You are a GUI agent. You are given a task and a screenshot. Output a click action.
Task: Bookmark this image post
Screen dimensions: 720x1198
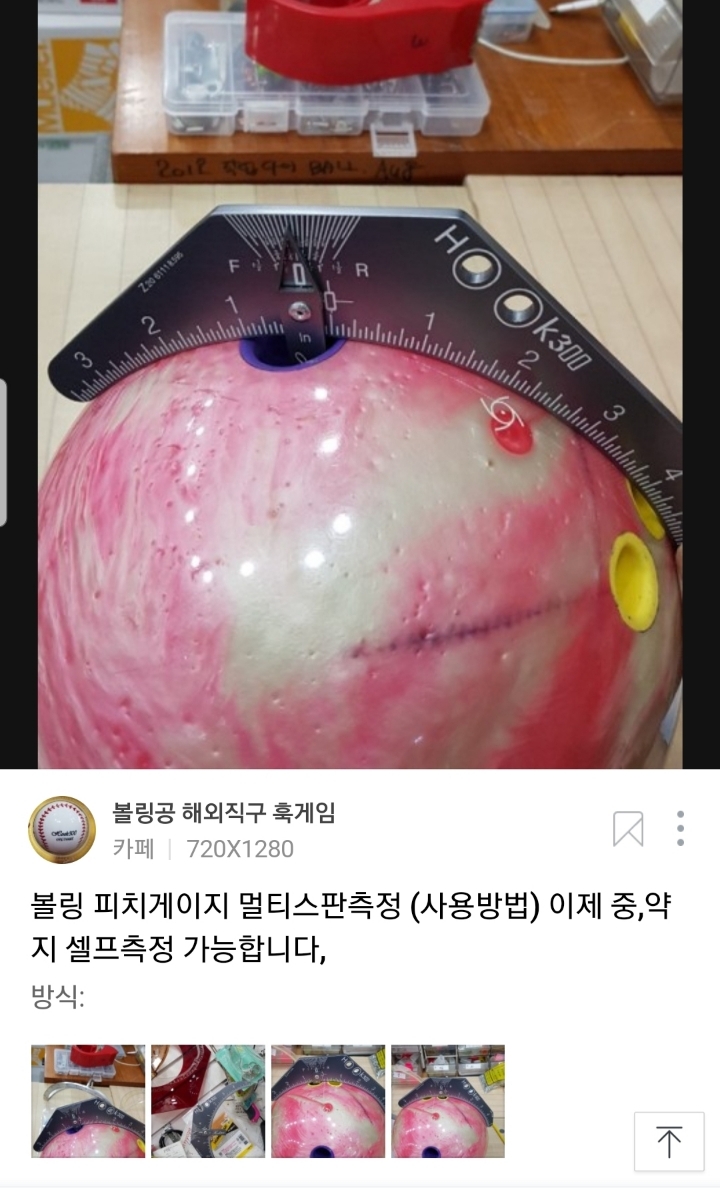click(x=628, y=829)
